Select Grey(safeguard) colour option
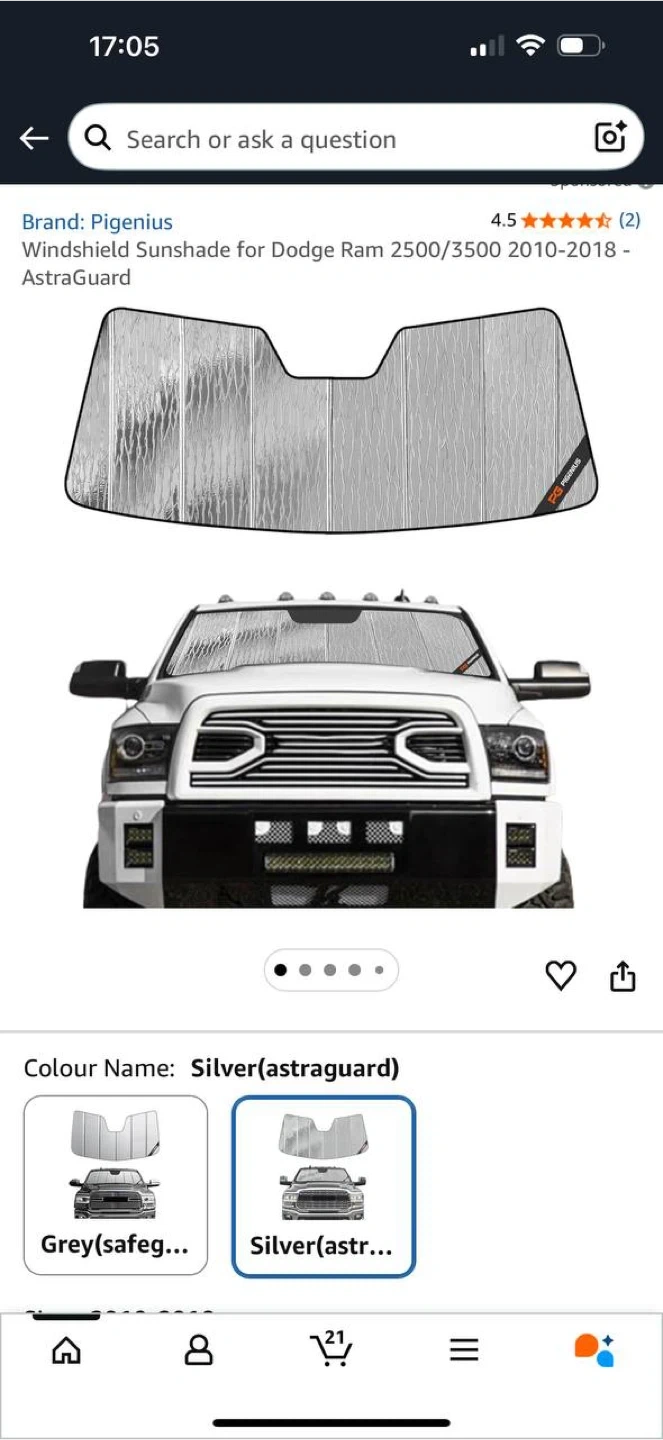663x1440 pixels. [x=115, y=1185]
